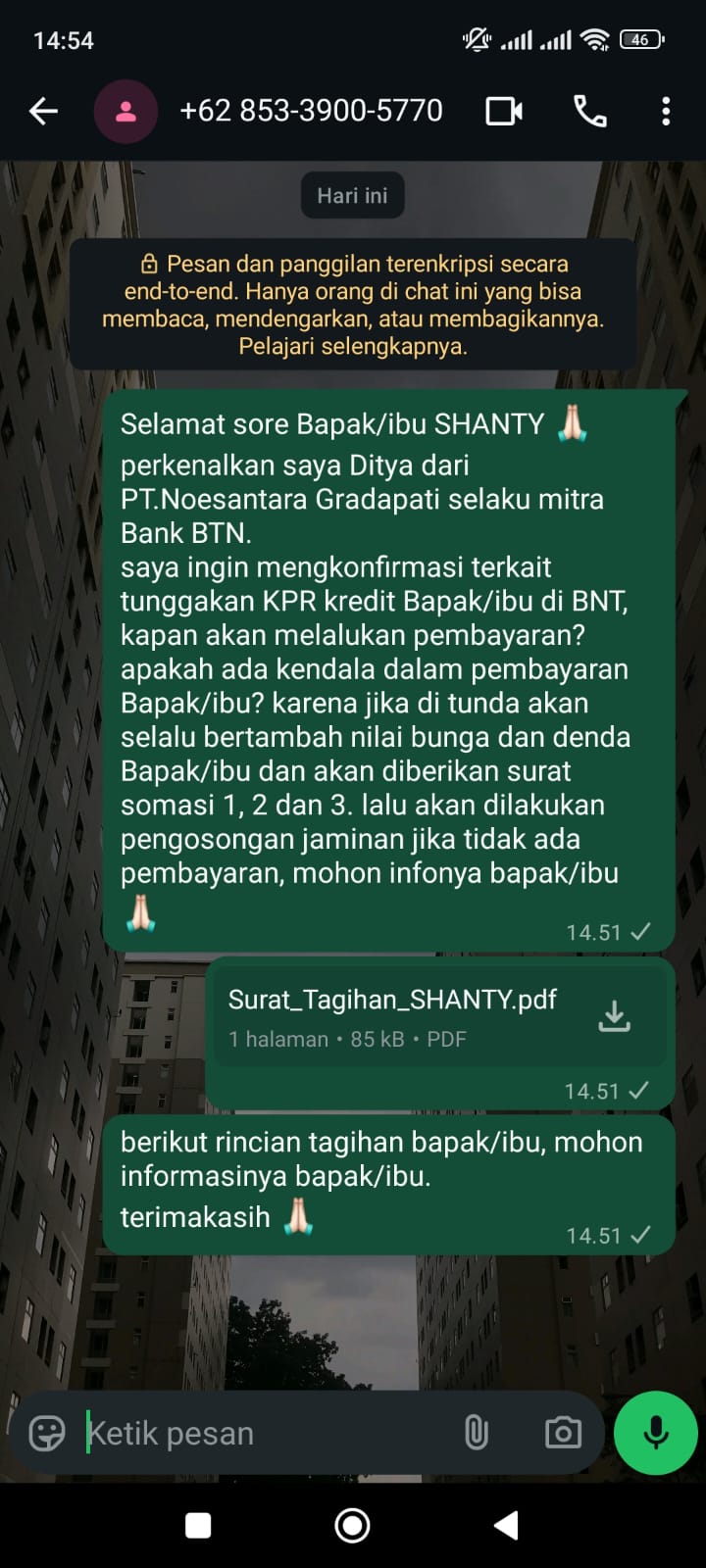Go to the system home screen
The image size is (706, 1568).
(352, 1526)
